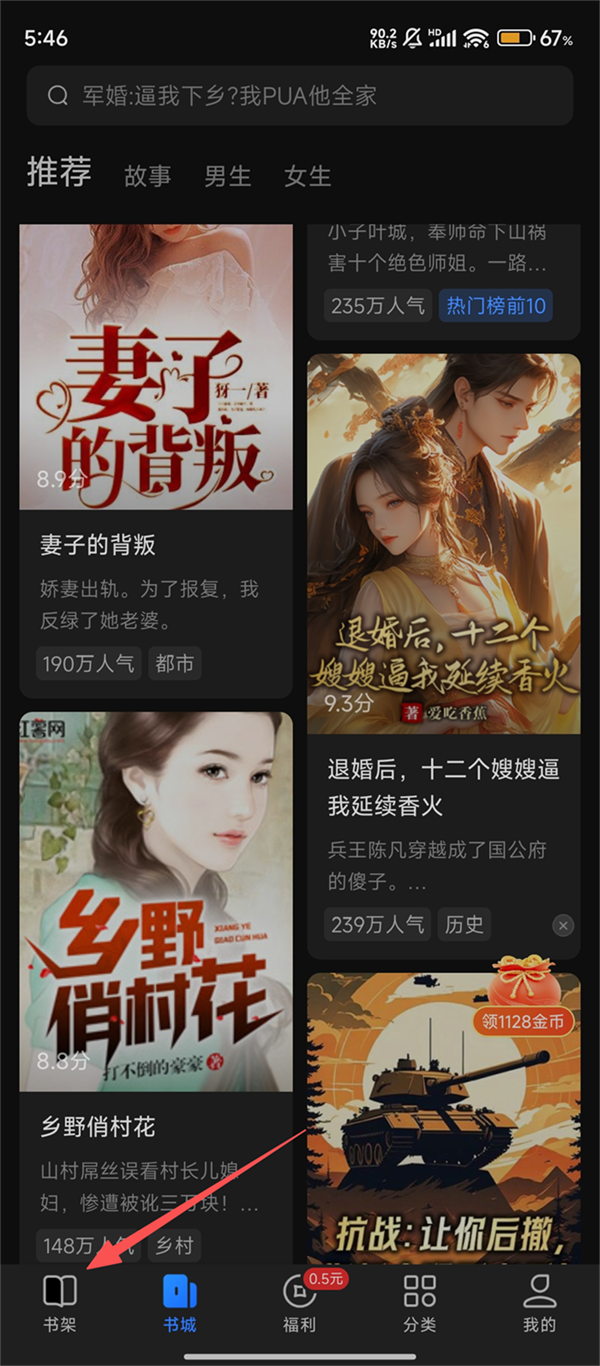Switch to the 分类 categories tab
Image resolution: width=600 pixels, height=1366 pixels.
[x=420, y=1304]
